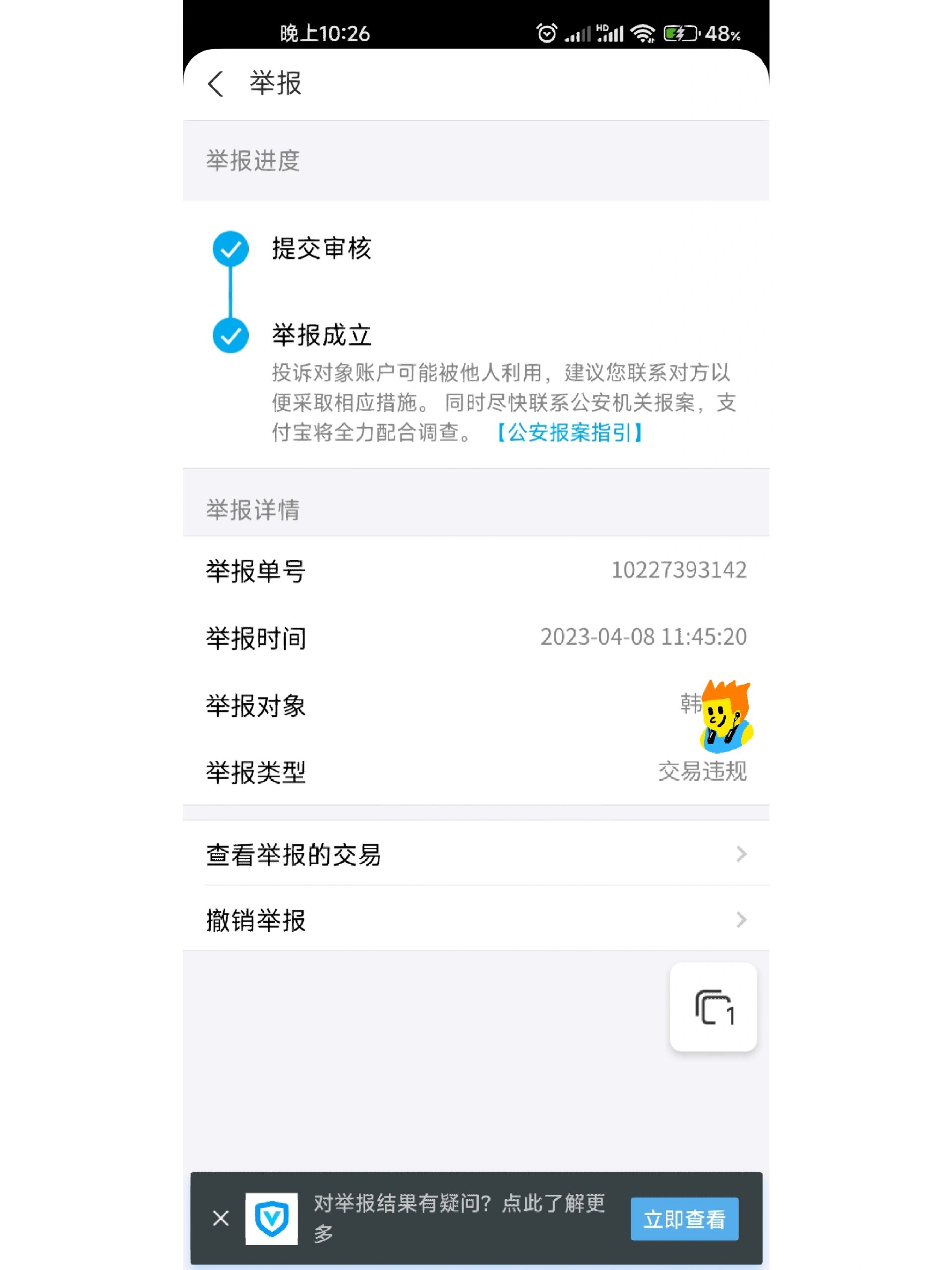The image size is (952, 1270).
Task: Tap the 立即查看 button
Action: click(684, 1218)
